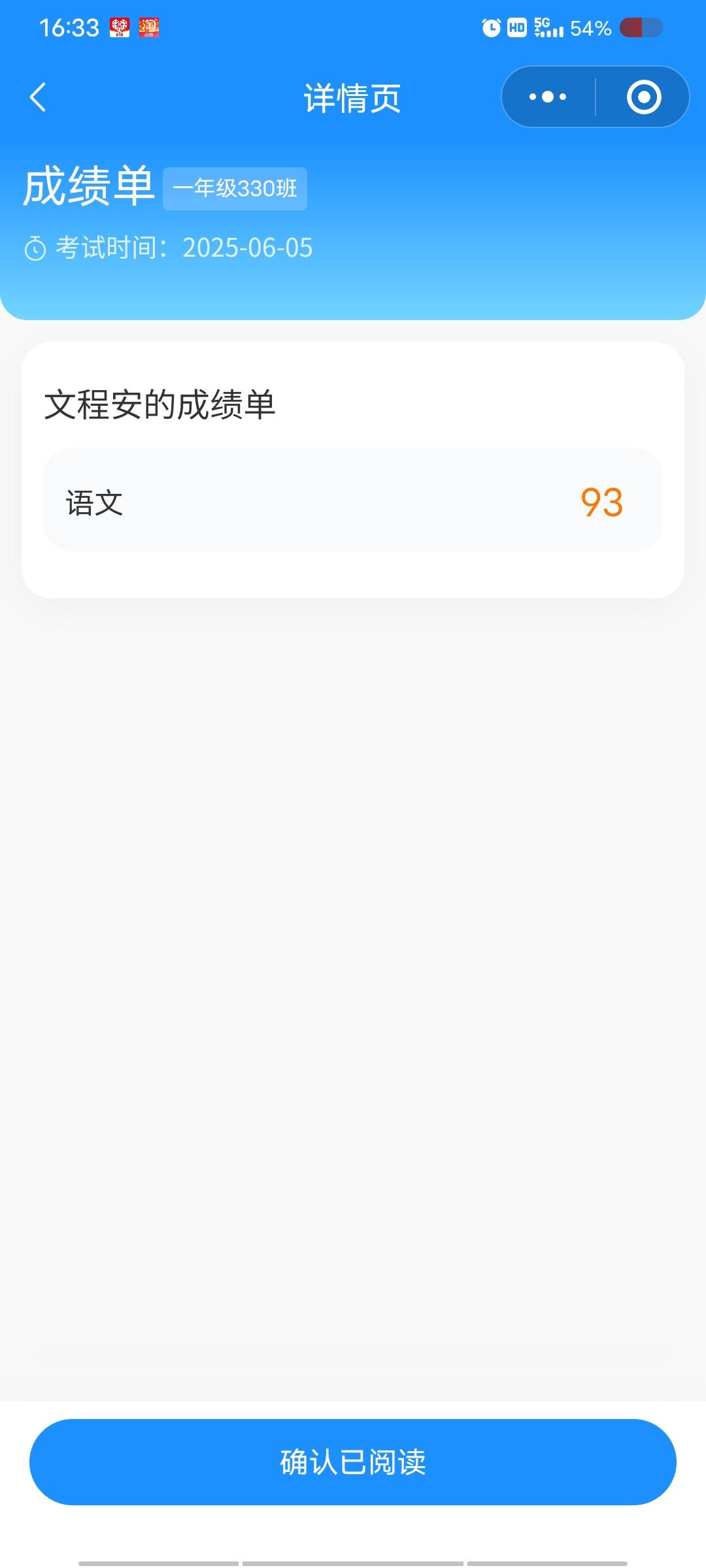
Task: Go back from the 详情页 screen
Action: pyautogui.click(x=38, y=97)
